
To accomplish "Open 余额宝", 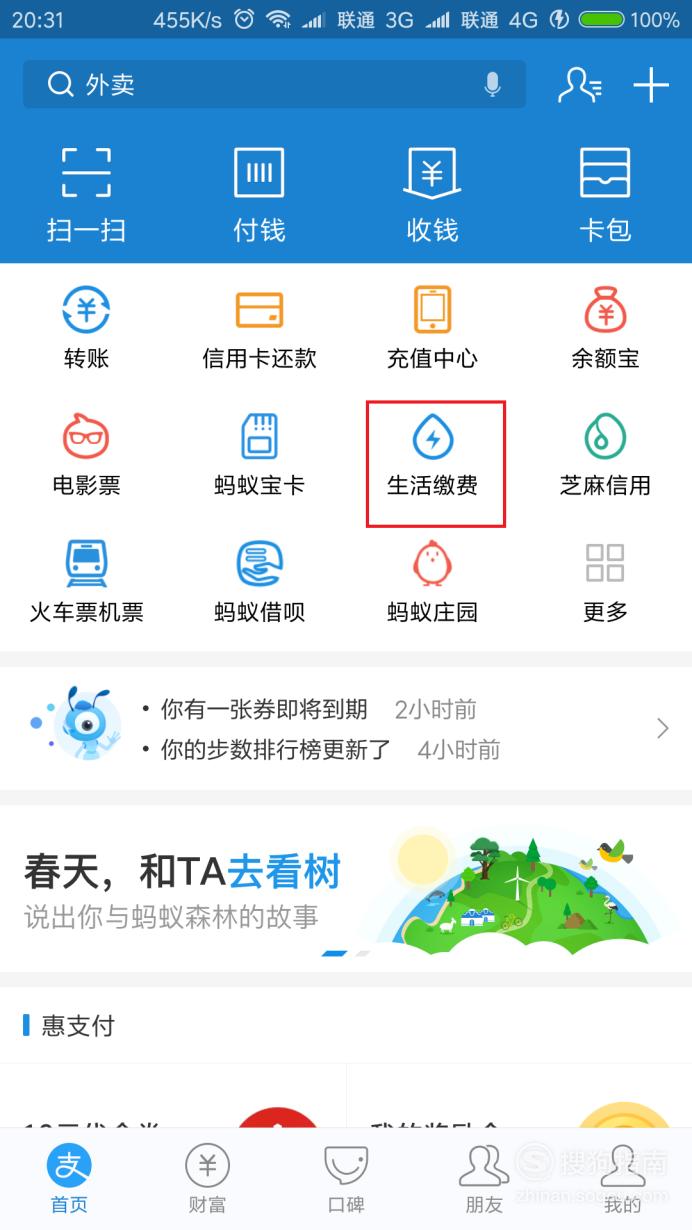I will (x=605, y=328).
